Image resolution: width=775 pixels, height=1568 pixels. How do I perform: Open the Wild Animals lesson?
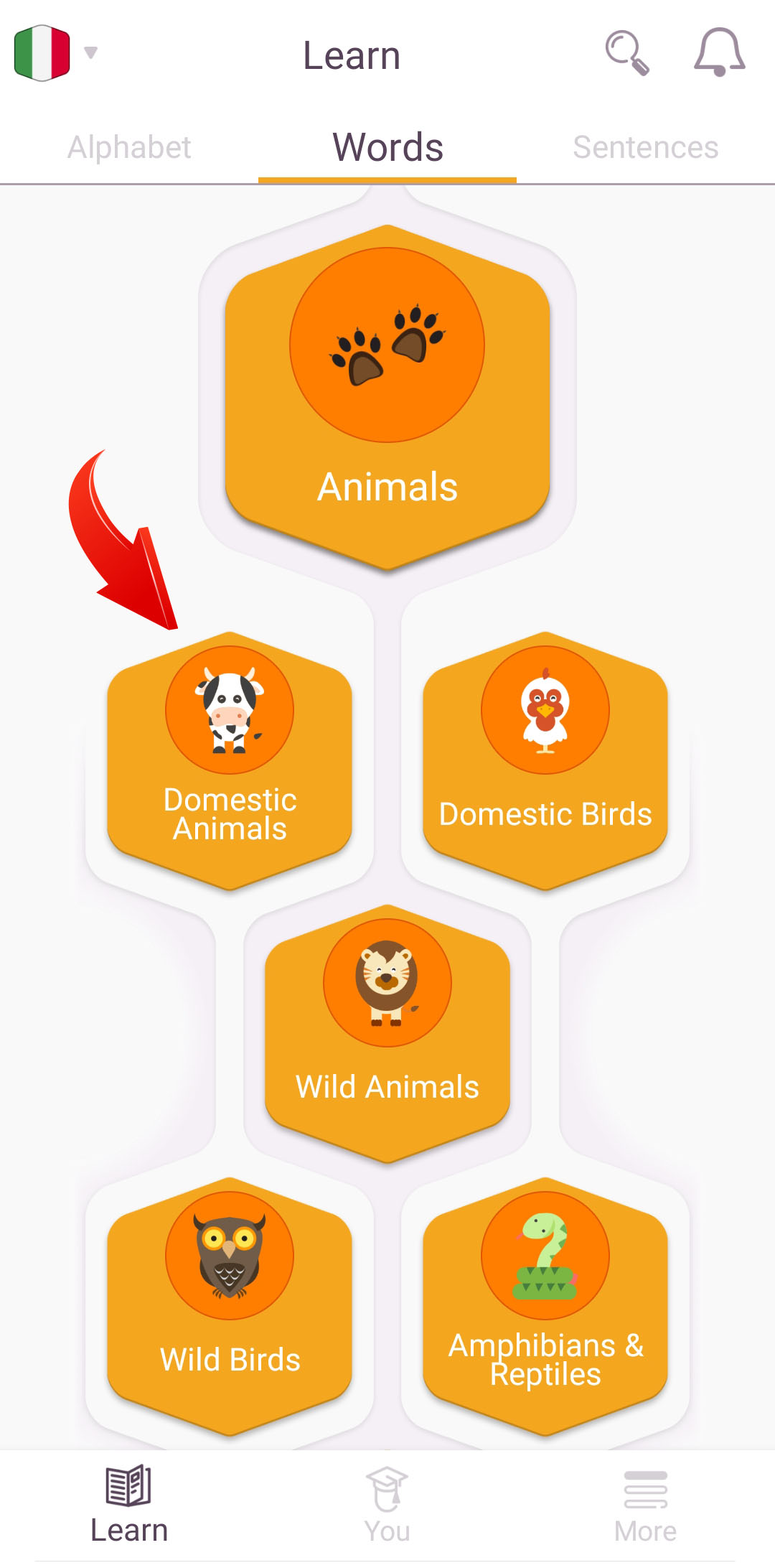tap(387, 1034)
